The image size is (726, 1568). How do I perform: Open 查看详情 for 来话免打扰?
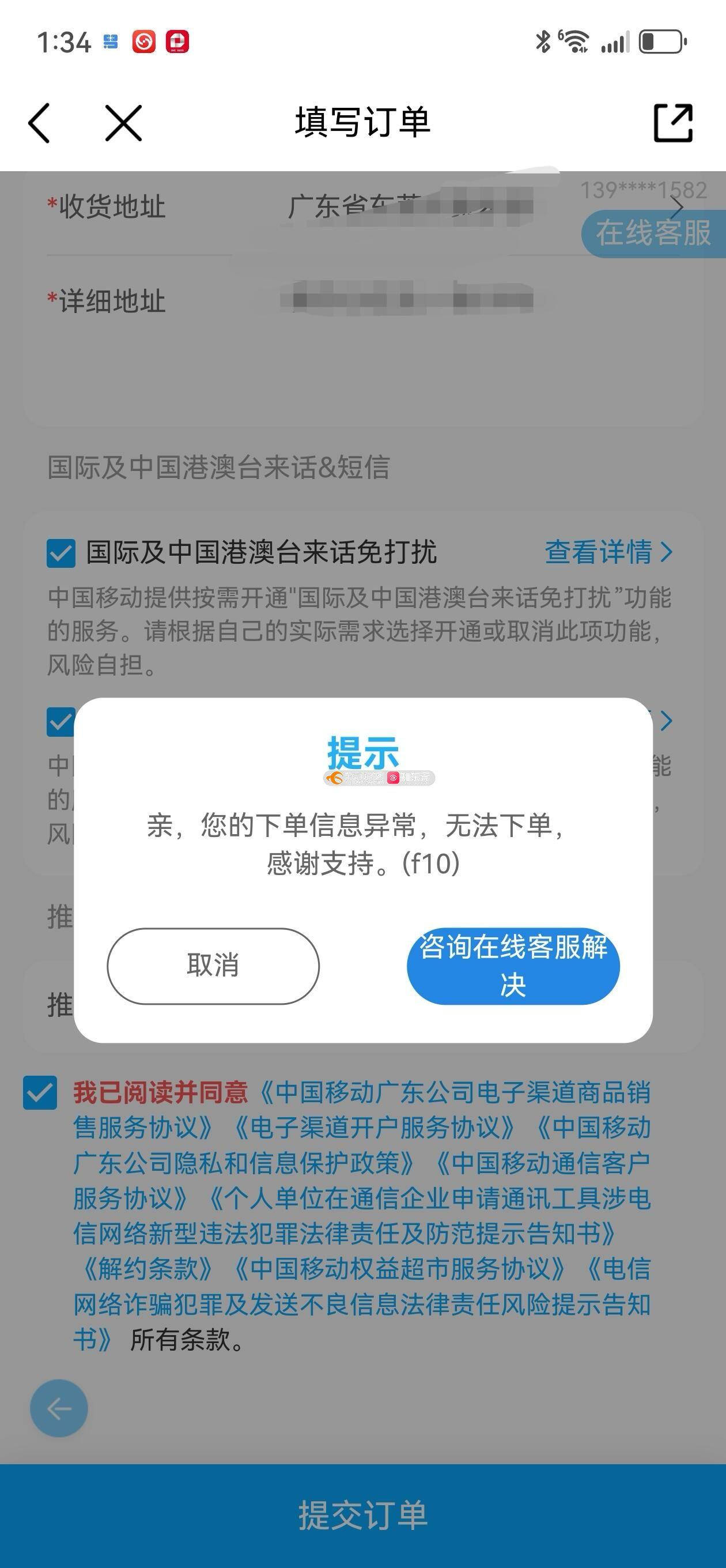pos(608,552)
